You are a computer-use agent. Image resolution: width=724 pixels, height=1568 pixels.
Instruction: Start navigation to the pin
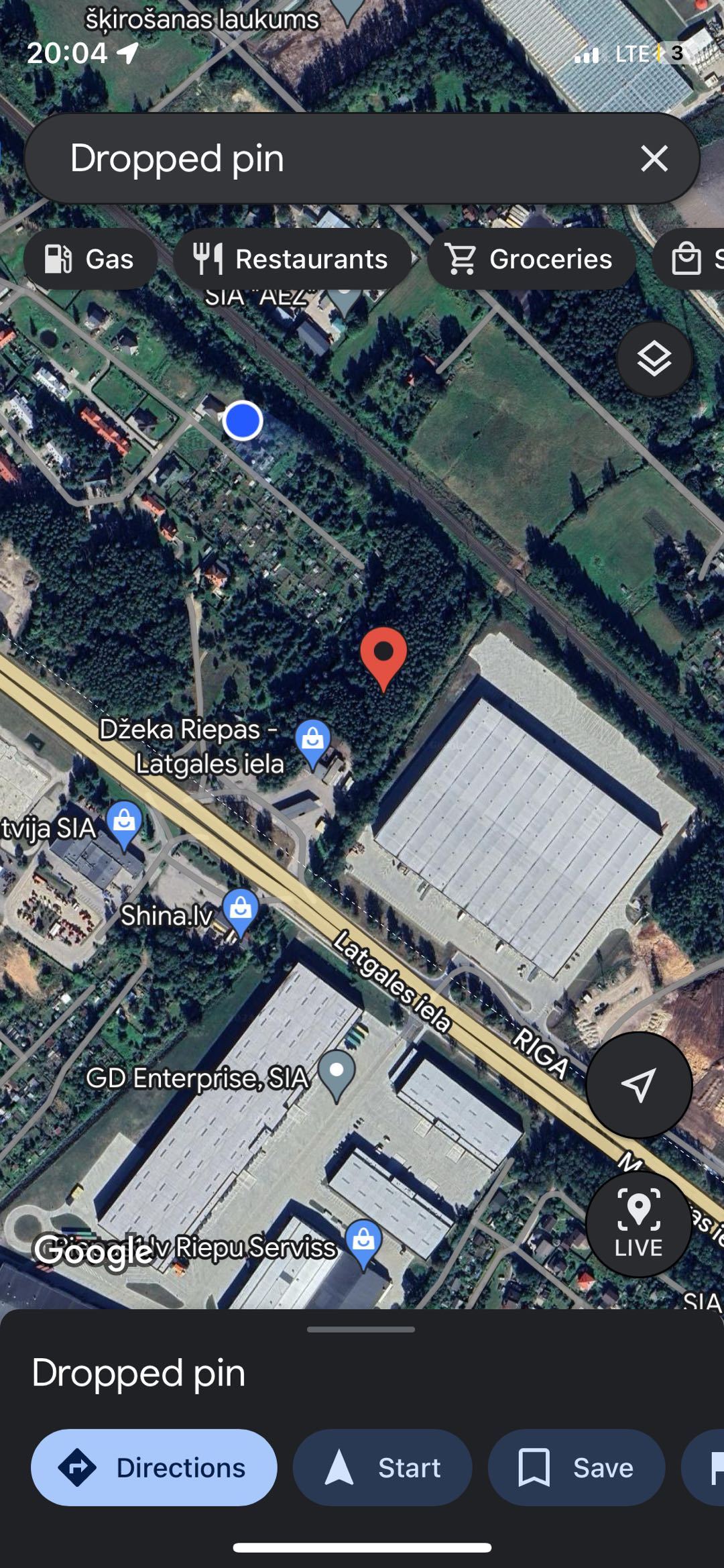[x=382, y=1467]
